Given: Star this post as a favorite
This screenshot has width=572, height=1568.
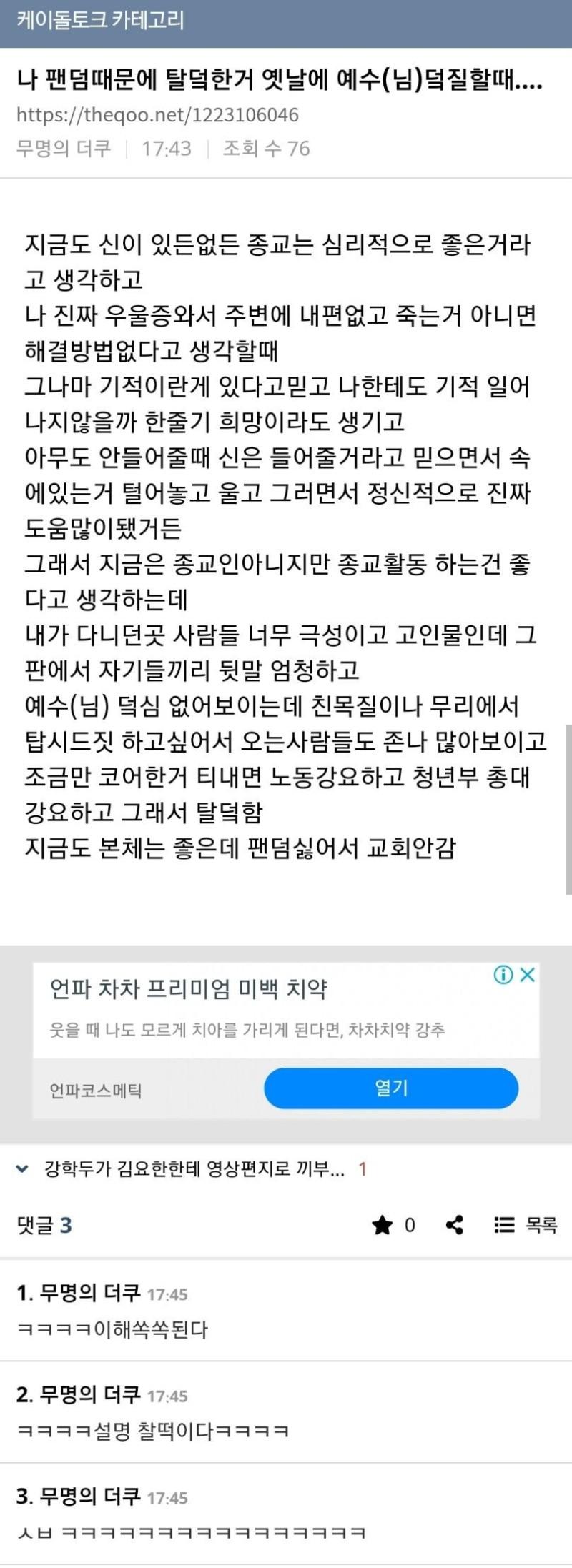Looking at the screenshot, I should click(x=383, y=1225).
